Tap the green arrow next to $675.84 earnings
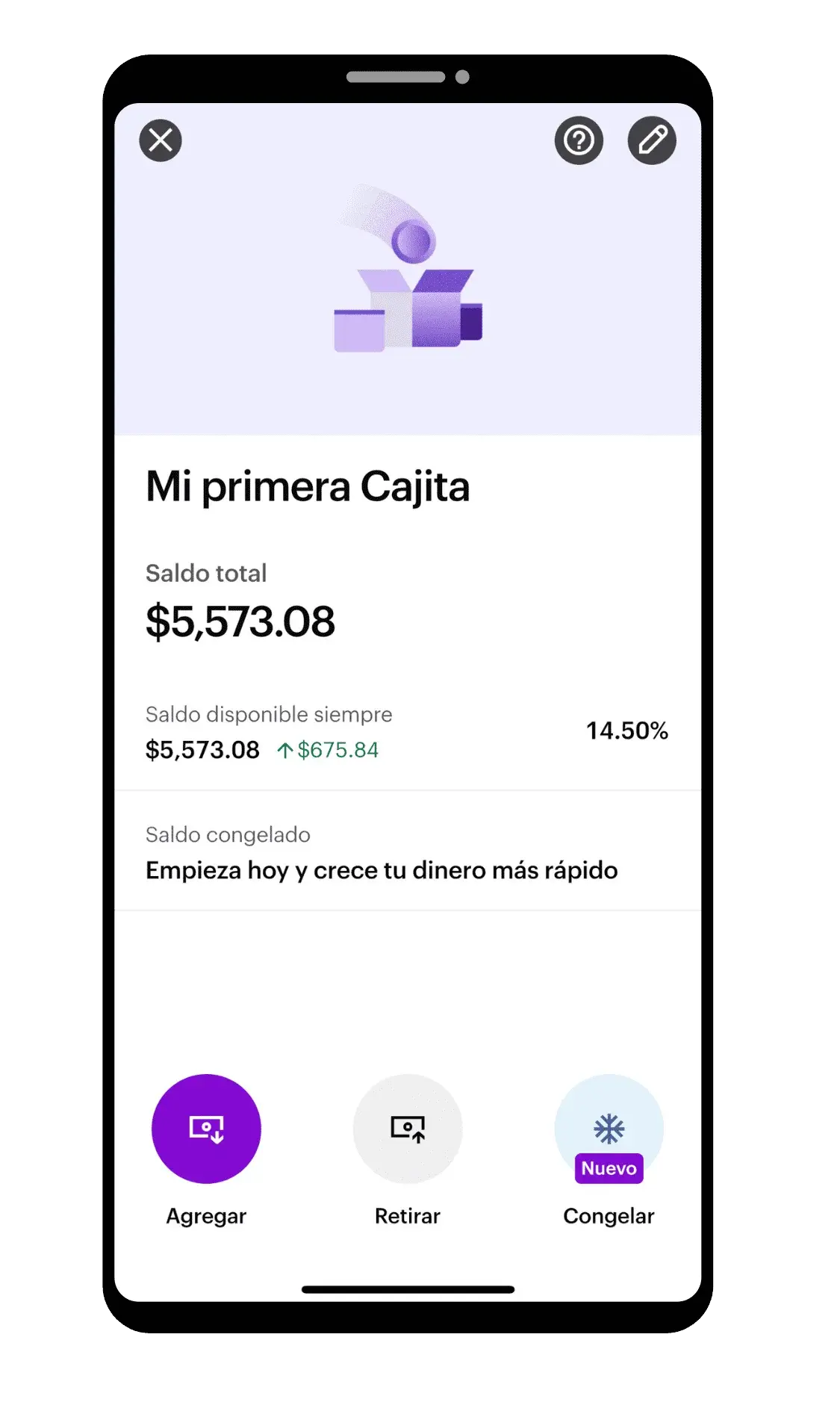The height and width of the screenshot is (1405, 840). tap(285, 749)
